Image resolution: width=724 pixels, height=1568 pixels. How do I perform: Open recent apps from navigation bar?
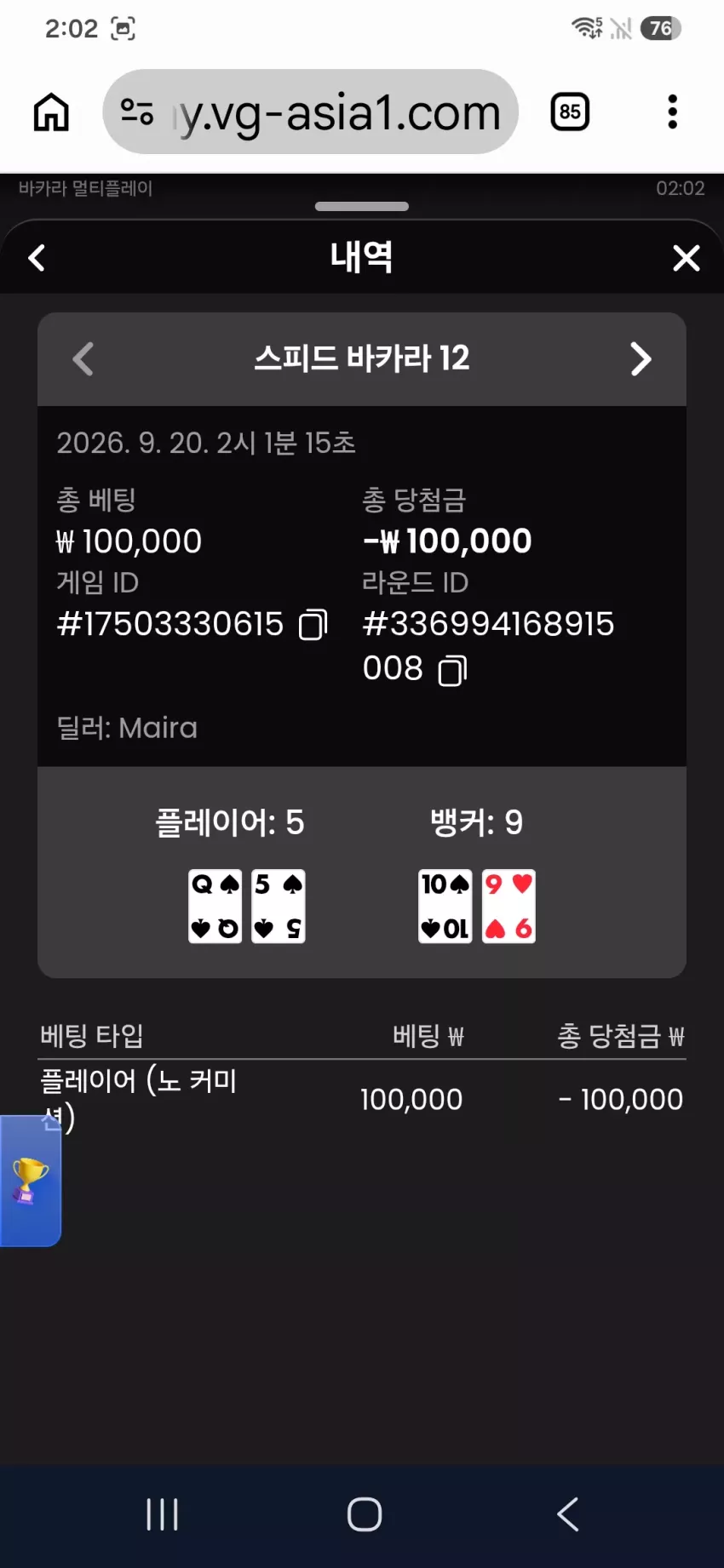tap(162, 1514)
